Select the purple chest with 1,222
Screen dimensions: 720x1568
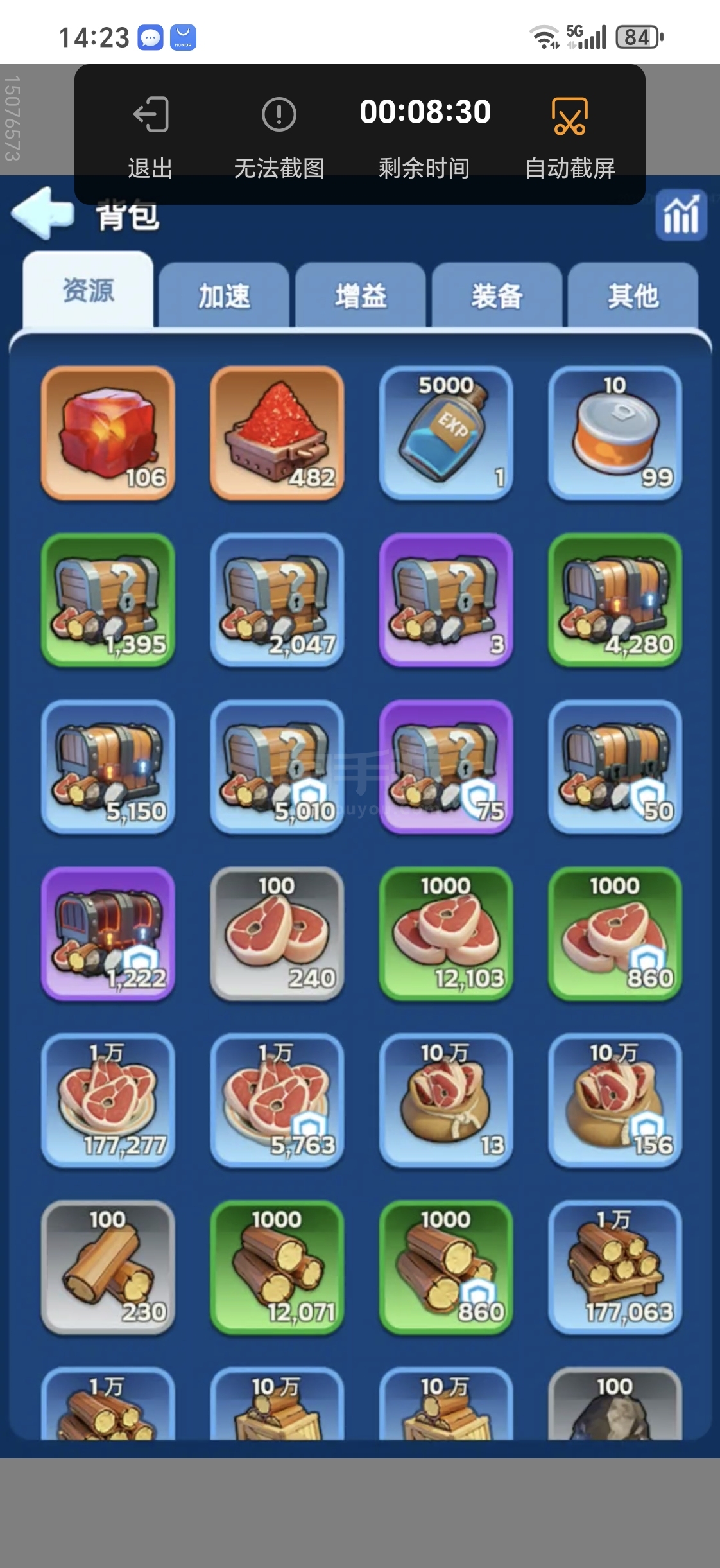[x=108, y=934]
